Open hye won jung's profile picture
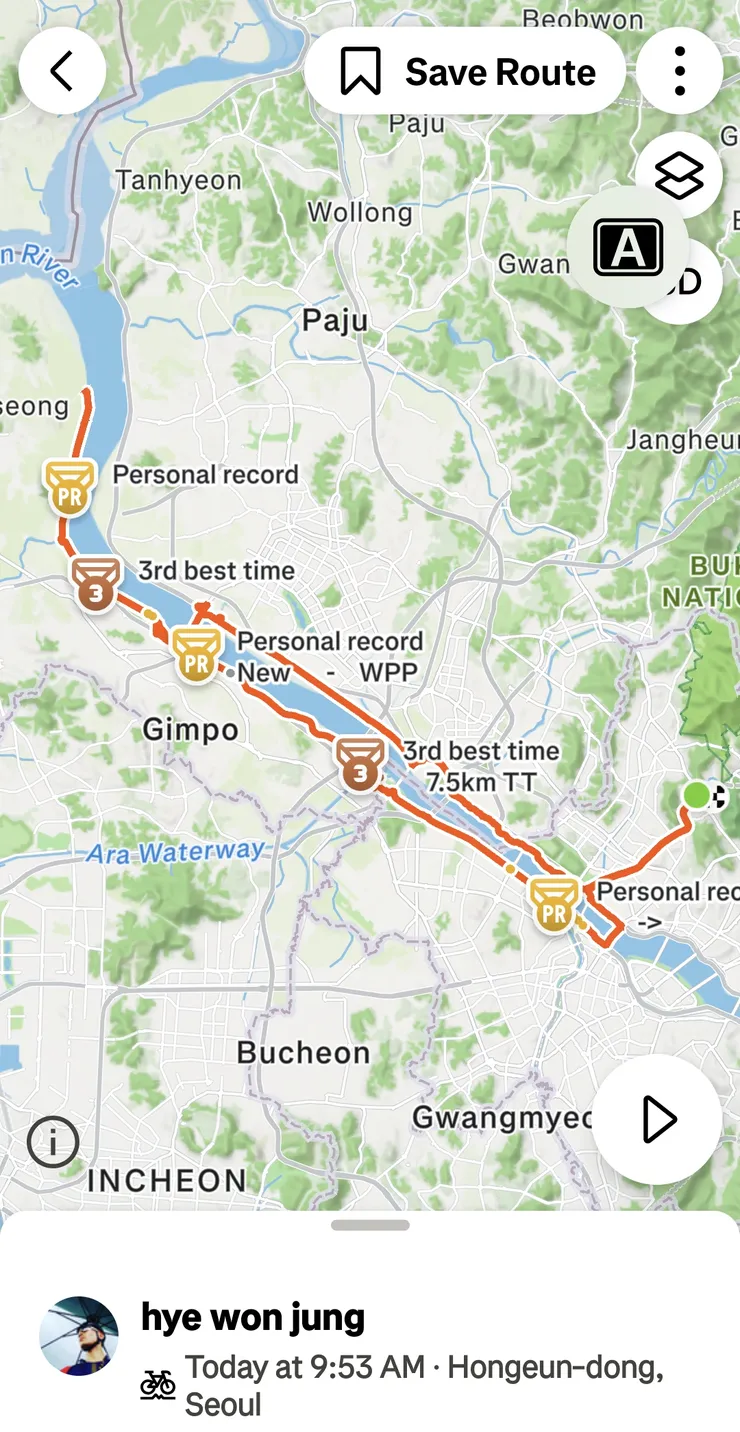Viewport: 740px width, 1432px height. (79, 1336)
